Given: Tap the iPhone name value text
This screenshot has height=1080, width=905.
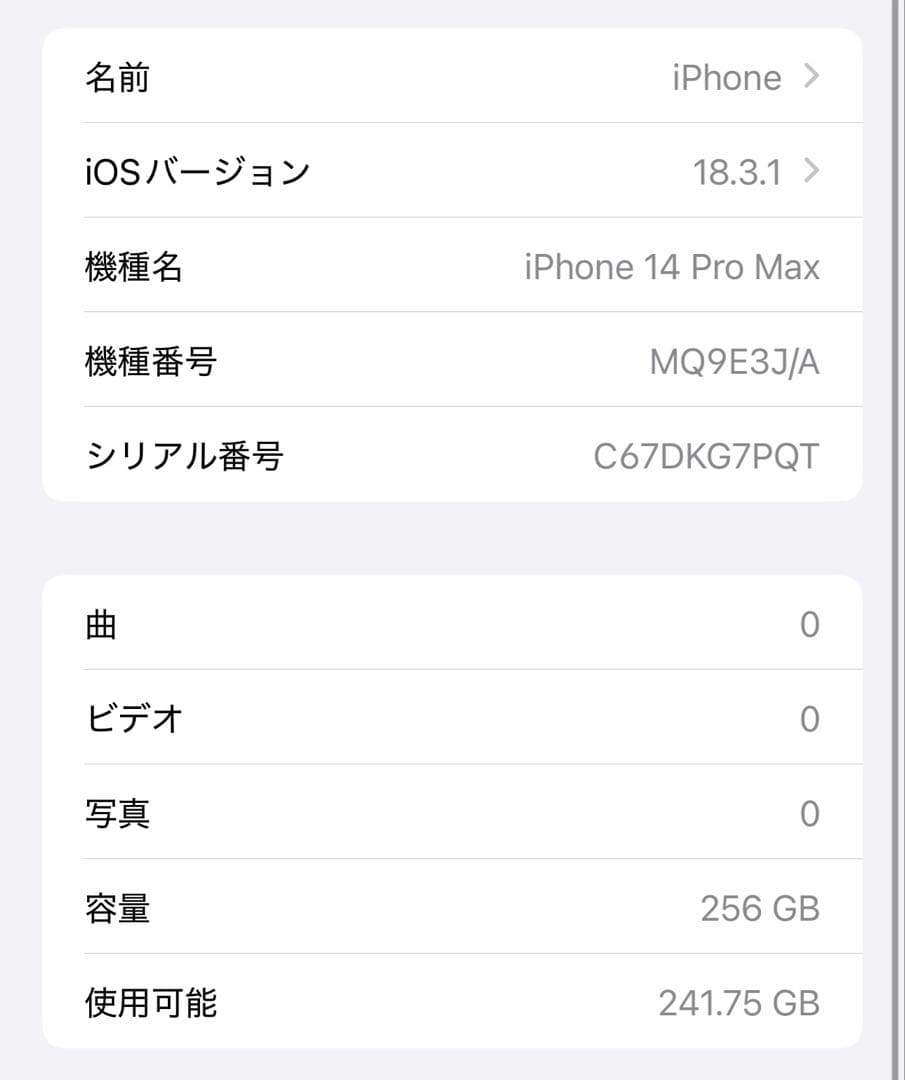Looking at the screenshot, I should tap(727, 76).
